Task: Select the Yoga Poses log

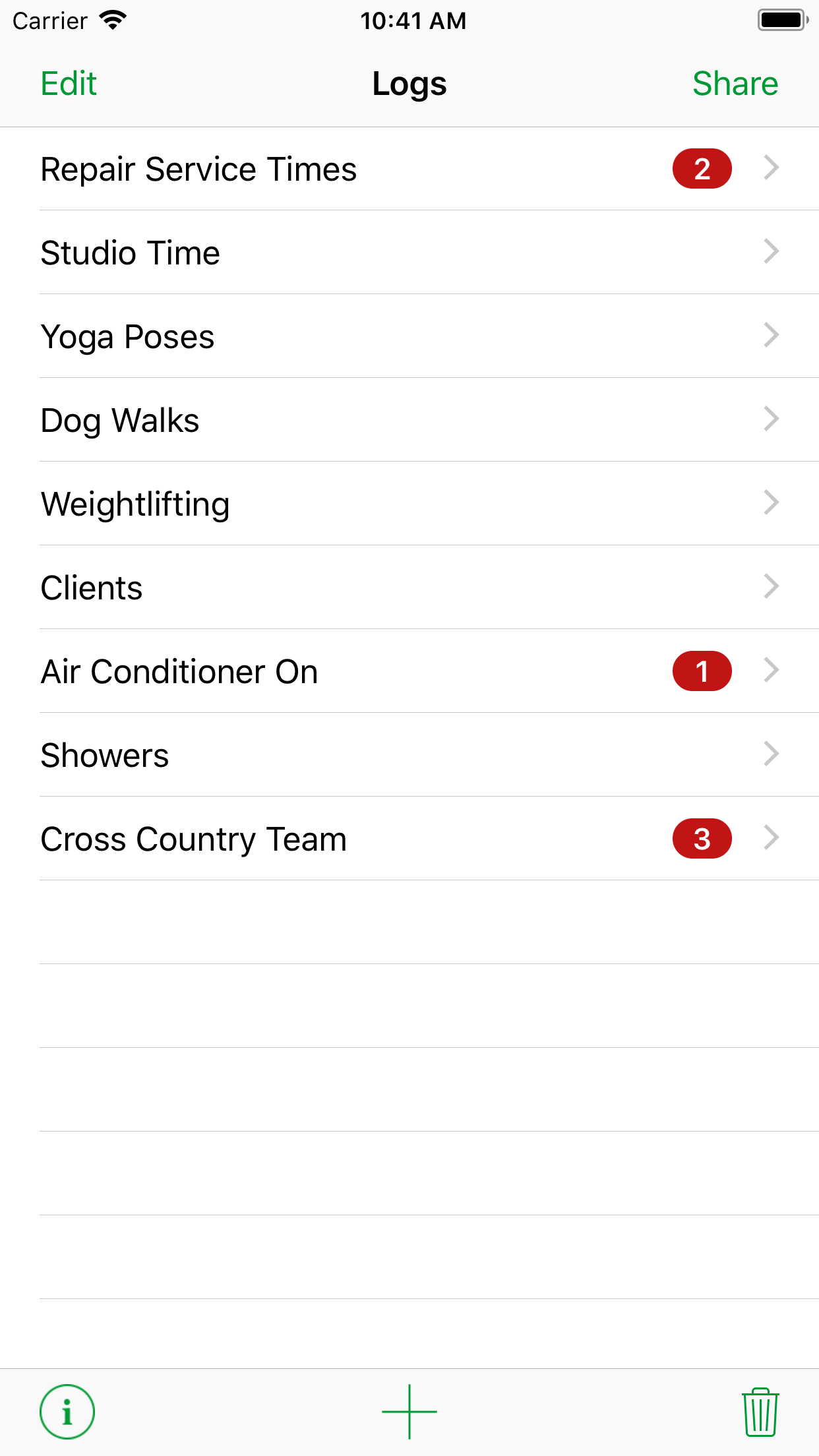Action: coord(409,336)
